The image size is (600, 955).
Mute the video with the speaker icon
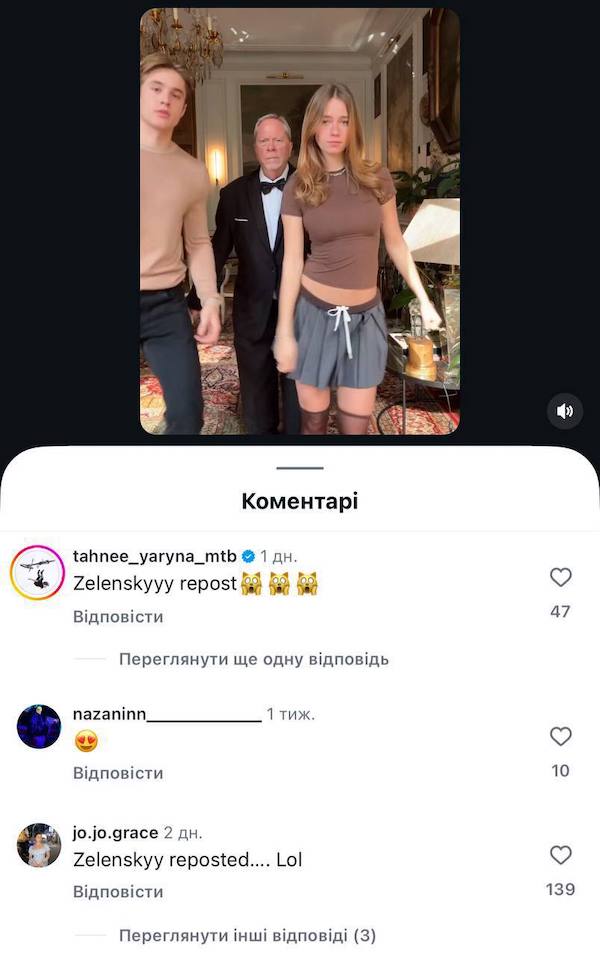565,411
